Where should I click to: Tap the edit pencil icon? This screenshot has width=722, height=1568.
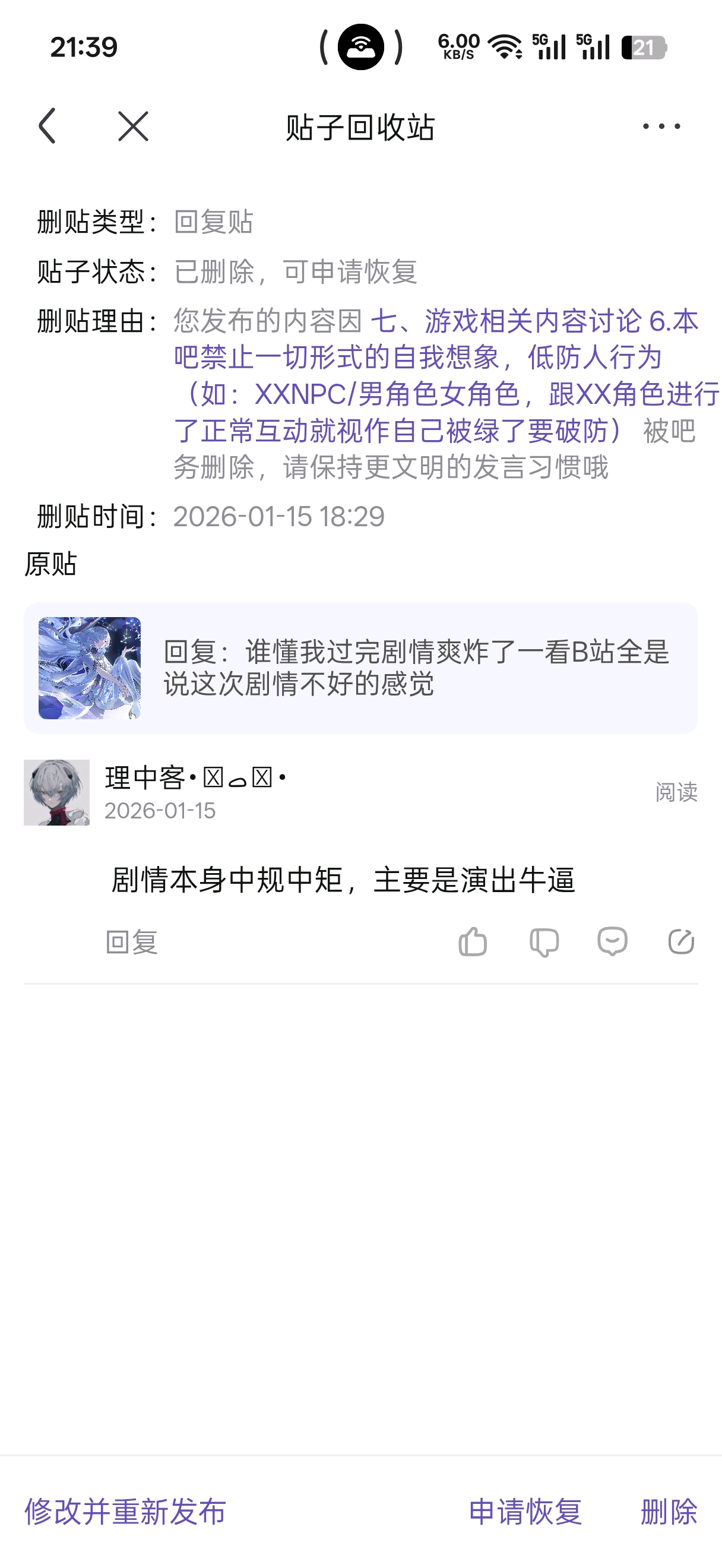pos(680,941)
